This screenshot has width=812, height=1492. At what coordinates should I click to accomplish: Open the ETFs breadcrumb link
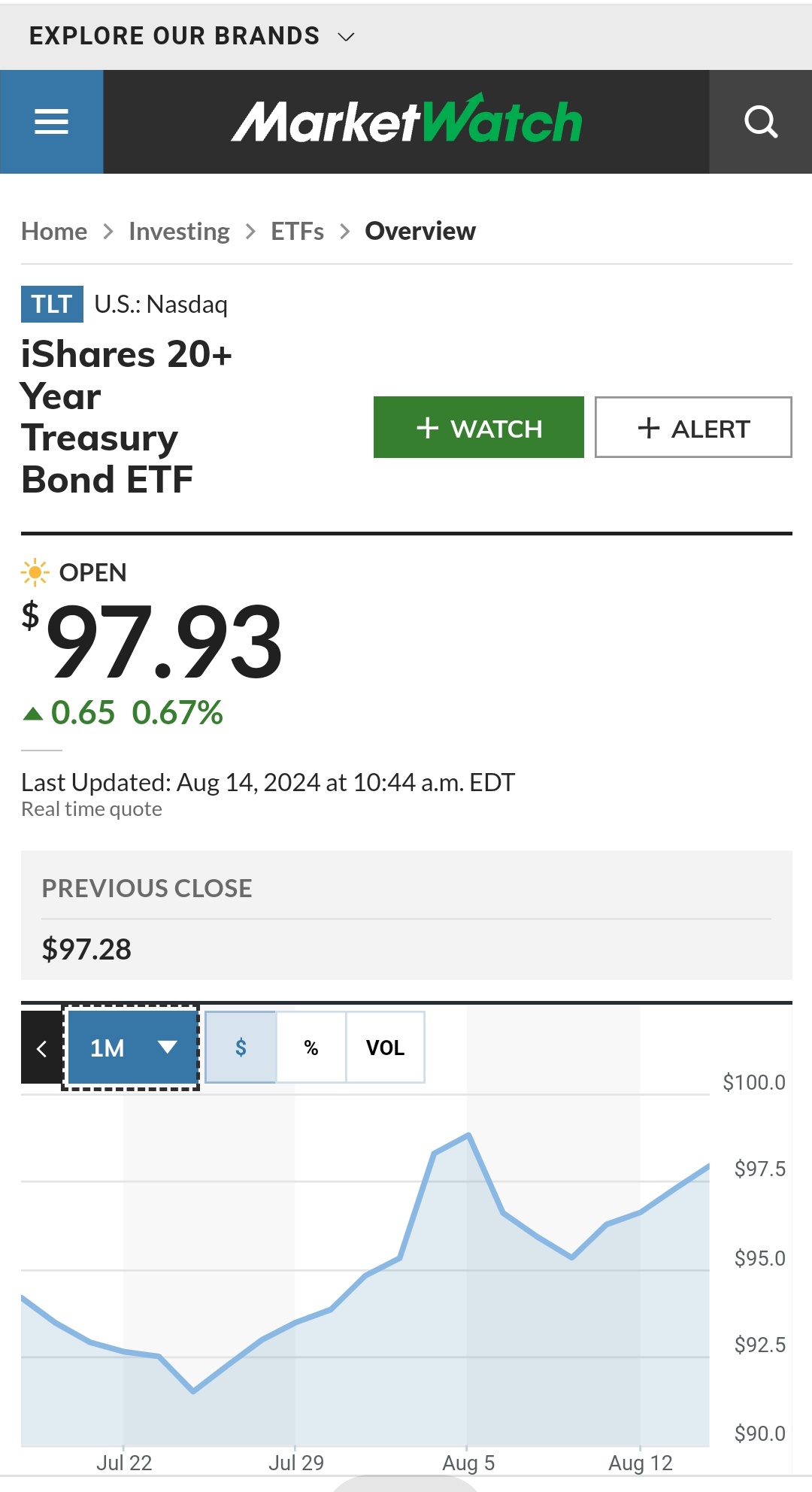(297, 231)
